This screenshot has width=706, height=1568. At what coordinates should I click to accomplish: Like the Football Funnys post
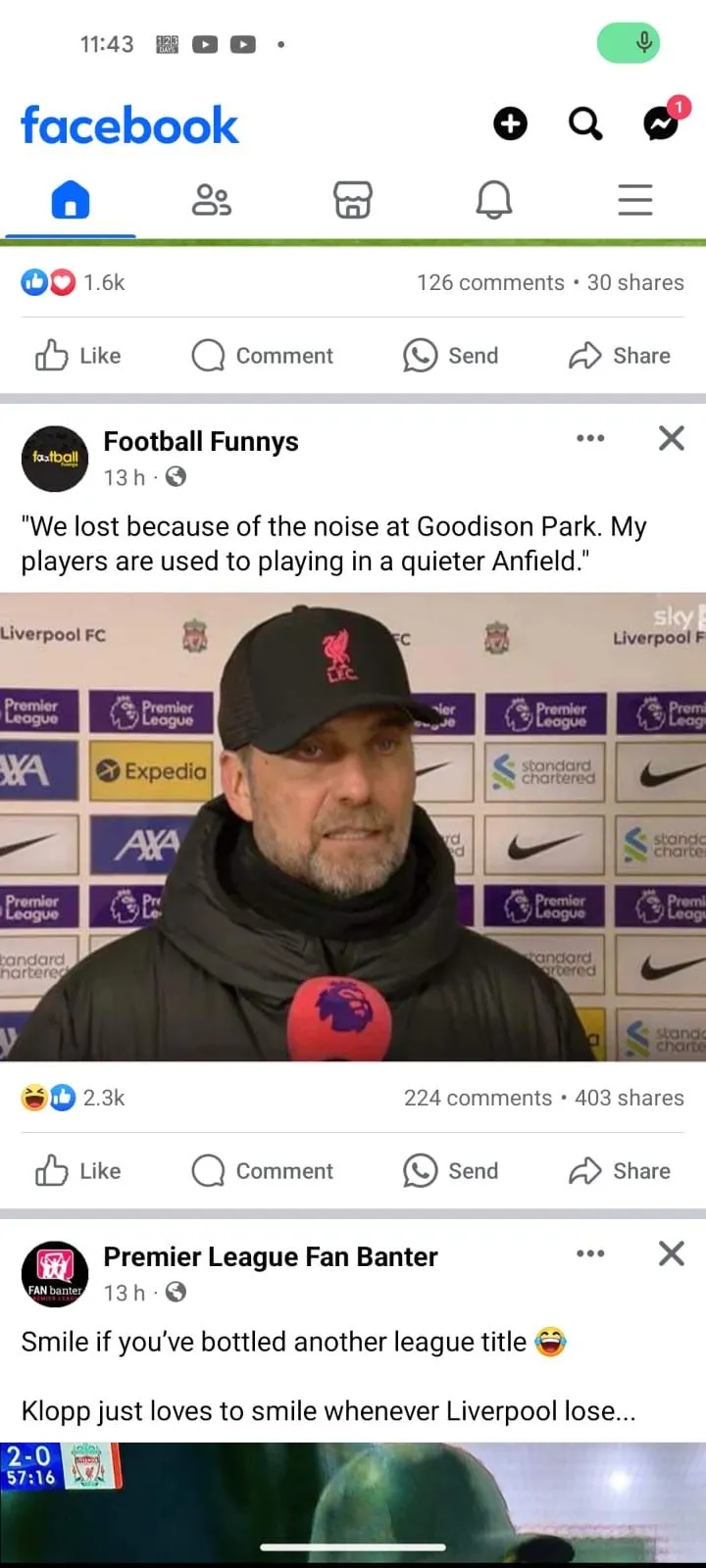point(78,1171)
